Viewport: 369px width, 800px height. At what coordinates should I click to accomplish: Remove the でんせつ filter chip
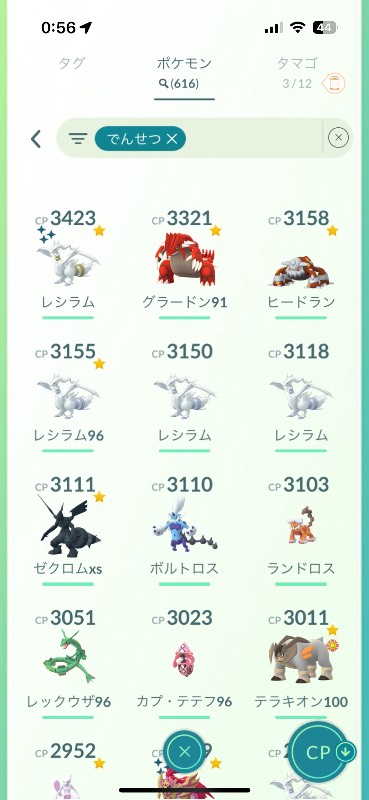(x=172, y=139)
